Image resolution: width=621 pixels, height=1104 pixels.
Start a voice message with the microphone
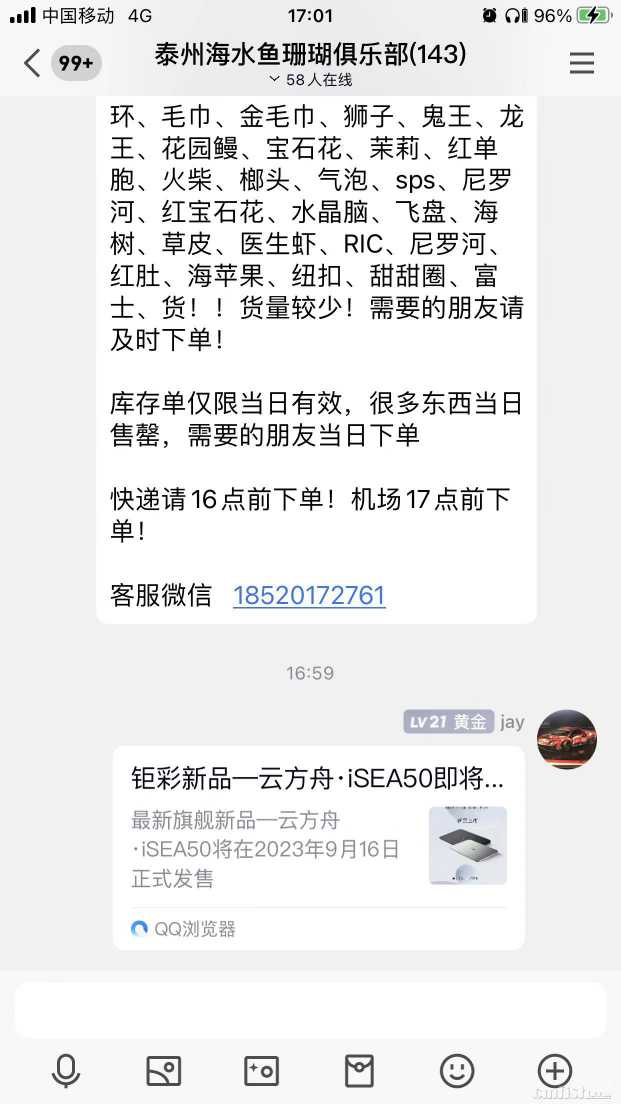(x=66, y=1071)
